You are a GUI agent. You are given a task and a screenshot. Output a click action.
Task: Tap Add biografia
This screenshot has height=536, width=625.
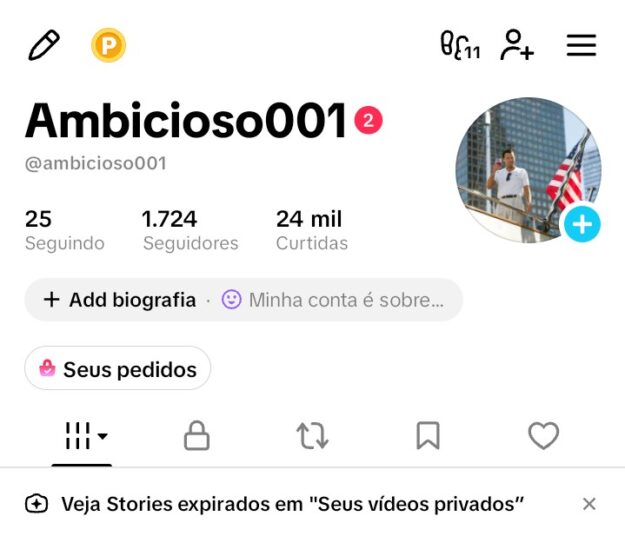(120, 300)
